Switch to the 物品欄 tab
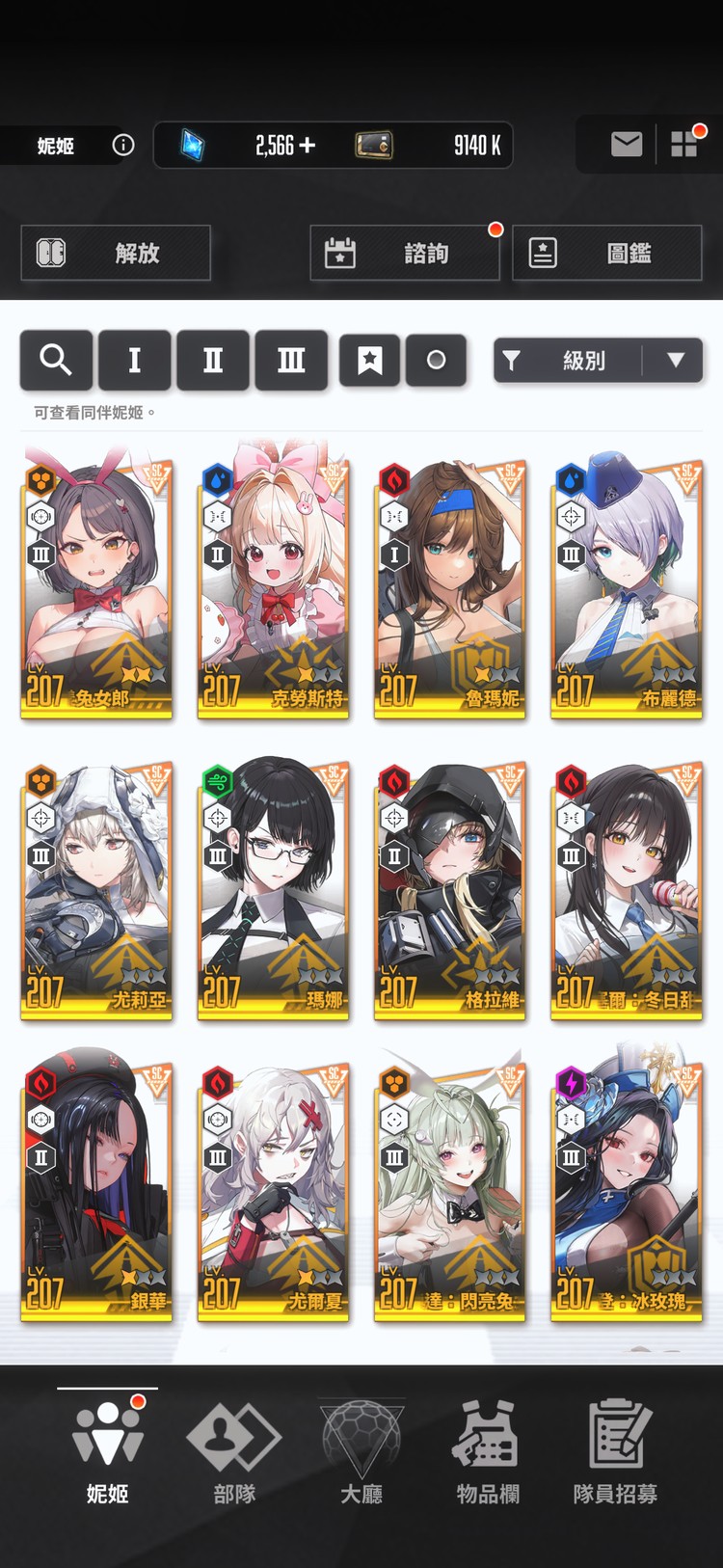The height and width of the screenshot is (1568, 723). (488, 1452)
